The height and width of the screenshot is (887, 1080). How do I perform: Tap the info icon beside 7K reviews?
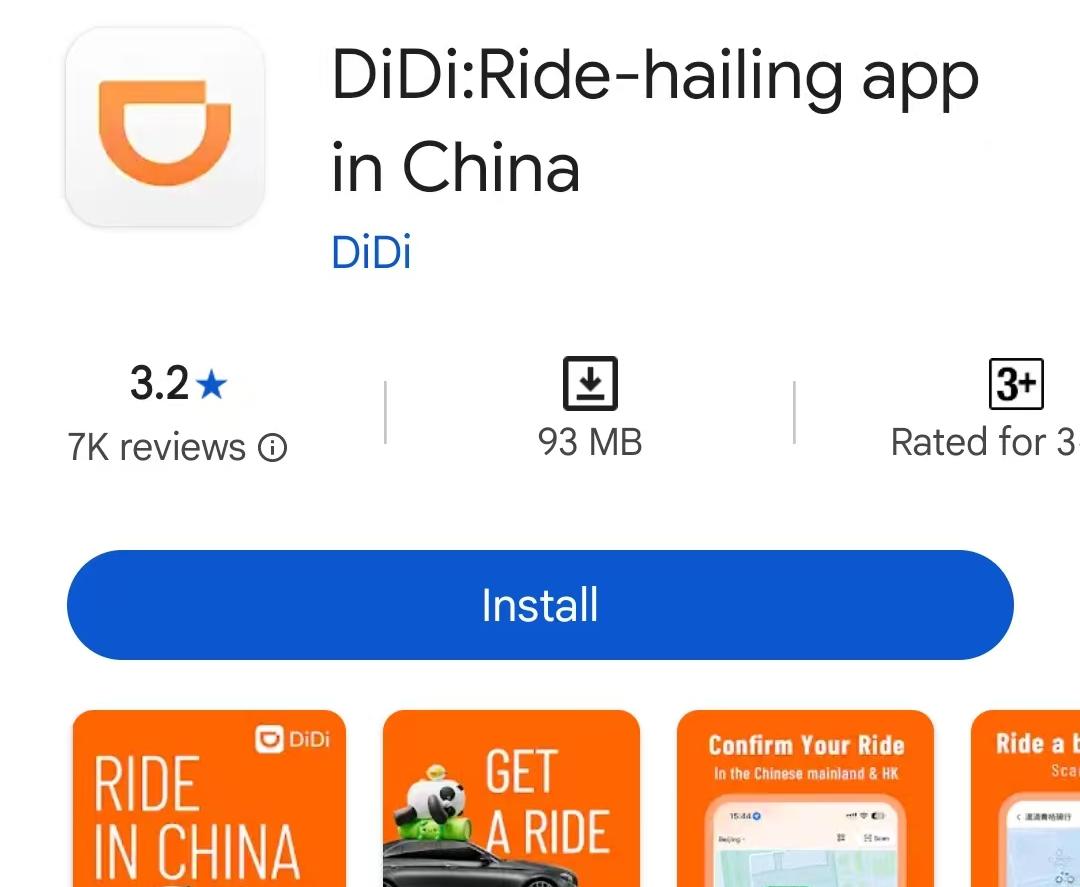(272, 447)
